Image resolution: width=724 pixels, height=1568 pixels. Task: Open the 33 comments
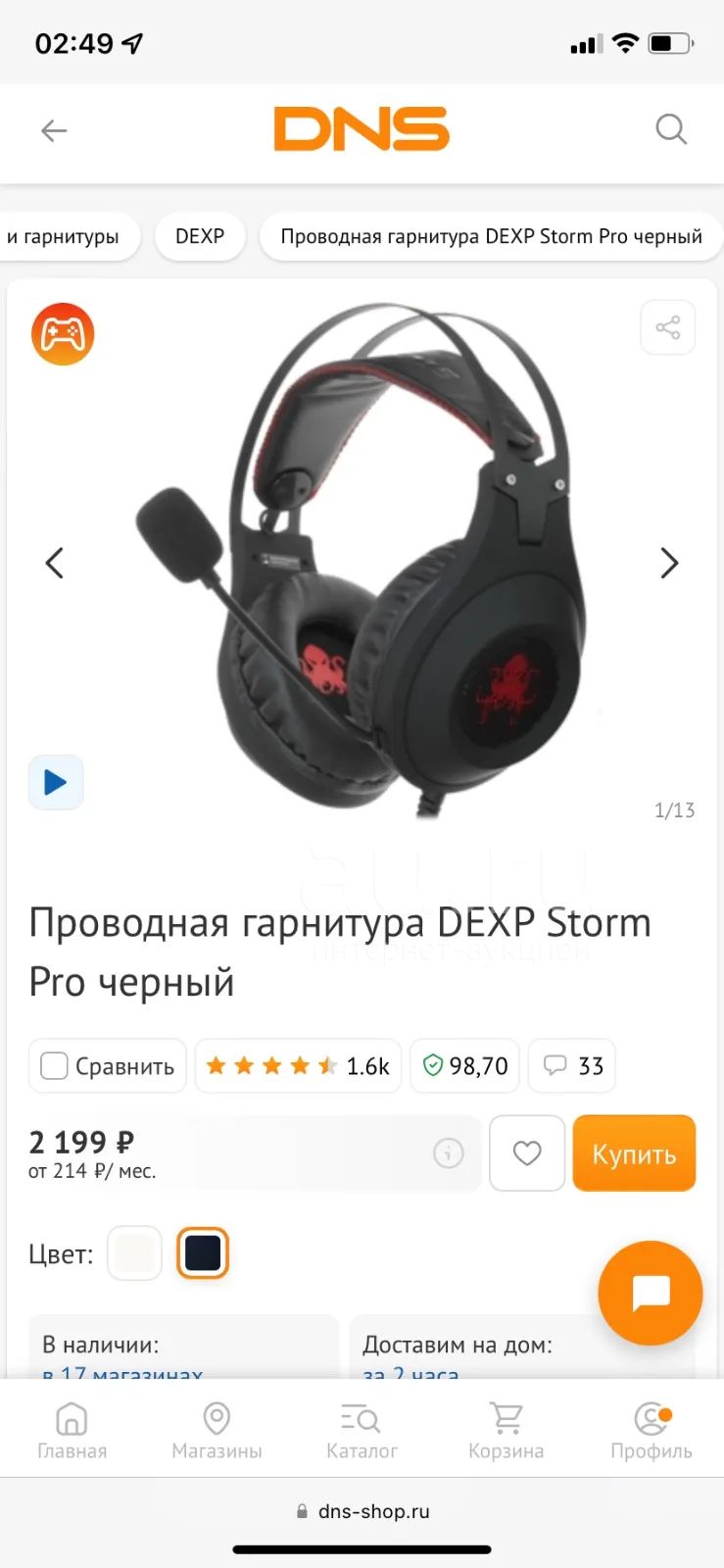[572, 1065]
